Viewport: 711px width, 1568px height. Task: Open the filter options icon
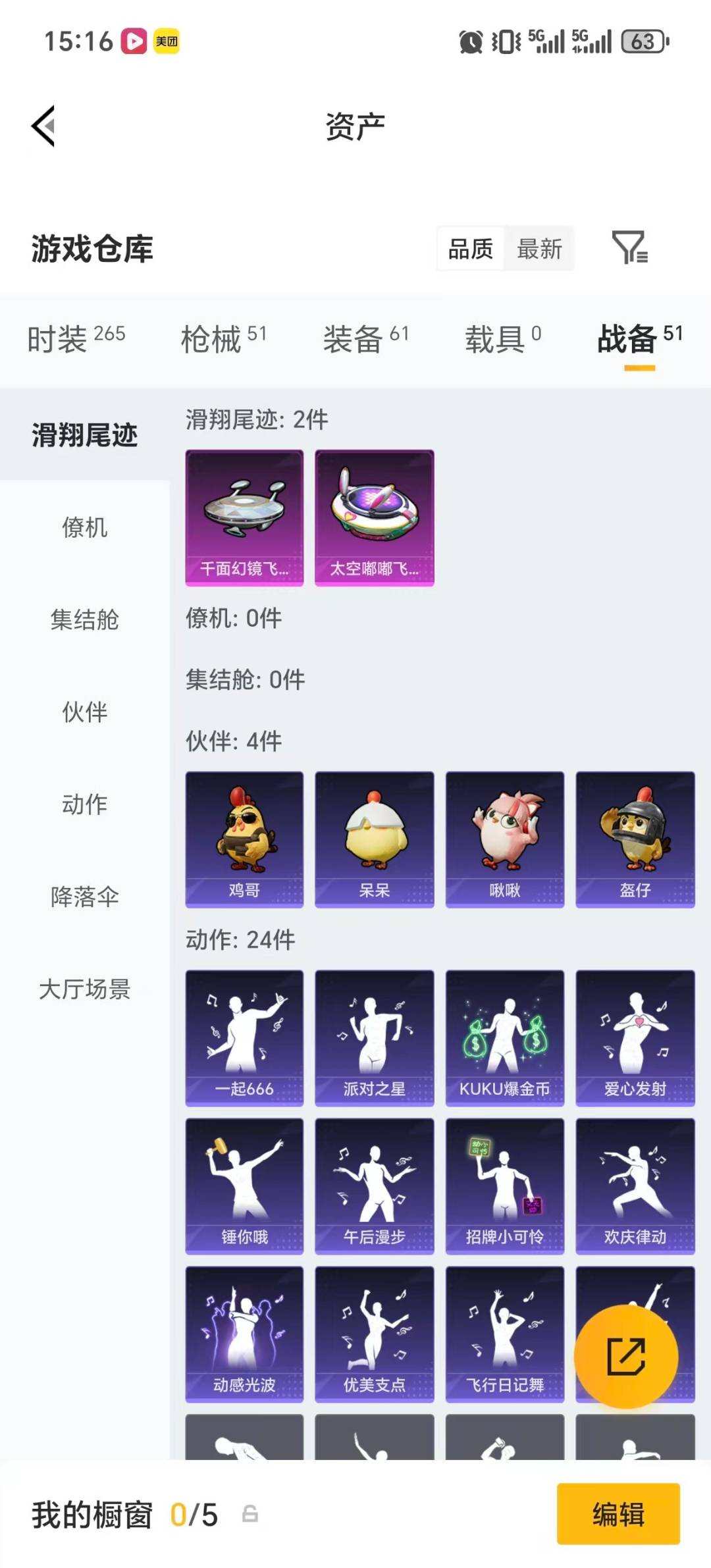(x=631, y=248)
